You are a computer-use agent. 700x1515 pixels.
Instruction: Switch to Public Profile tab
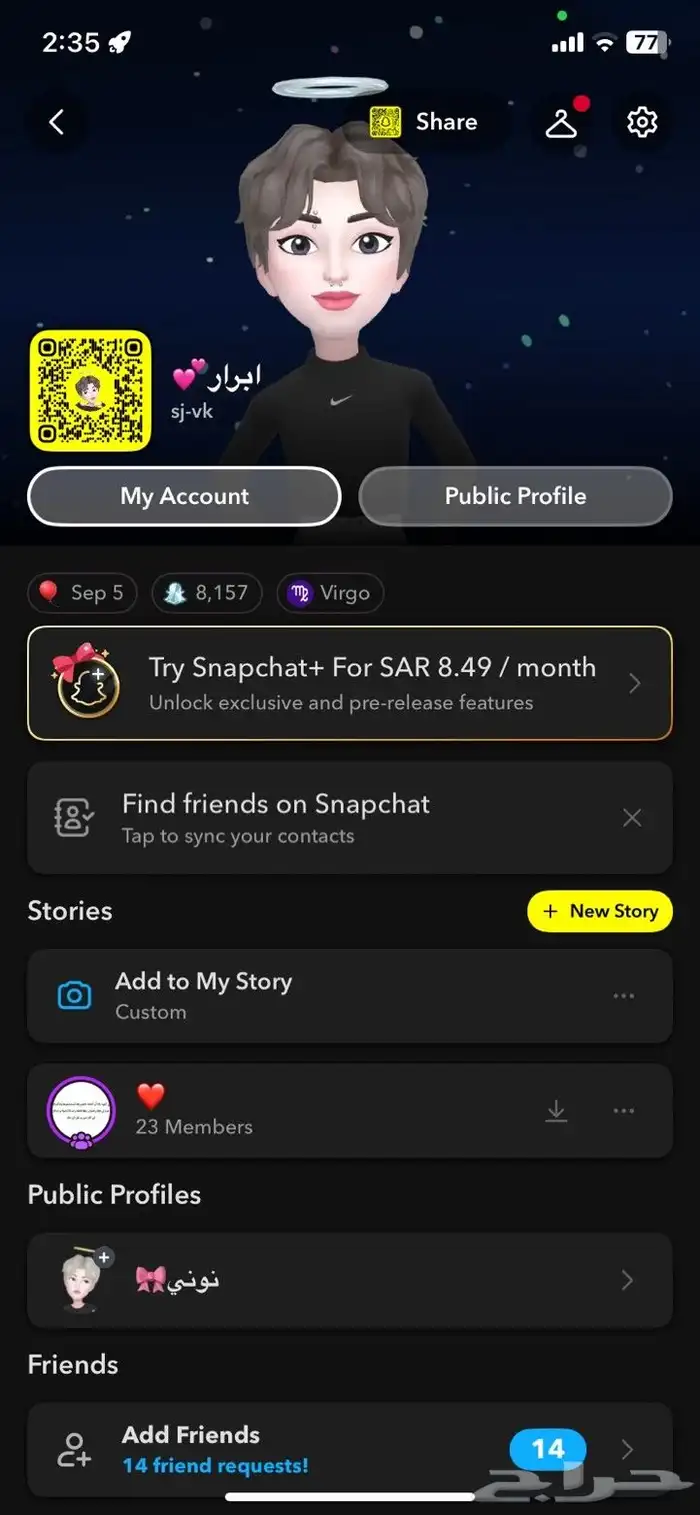tap(515, 496)
